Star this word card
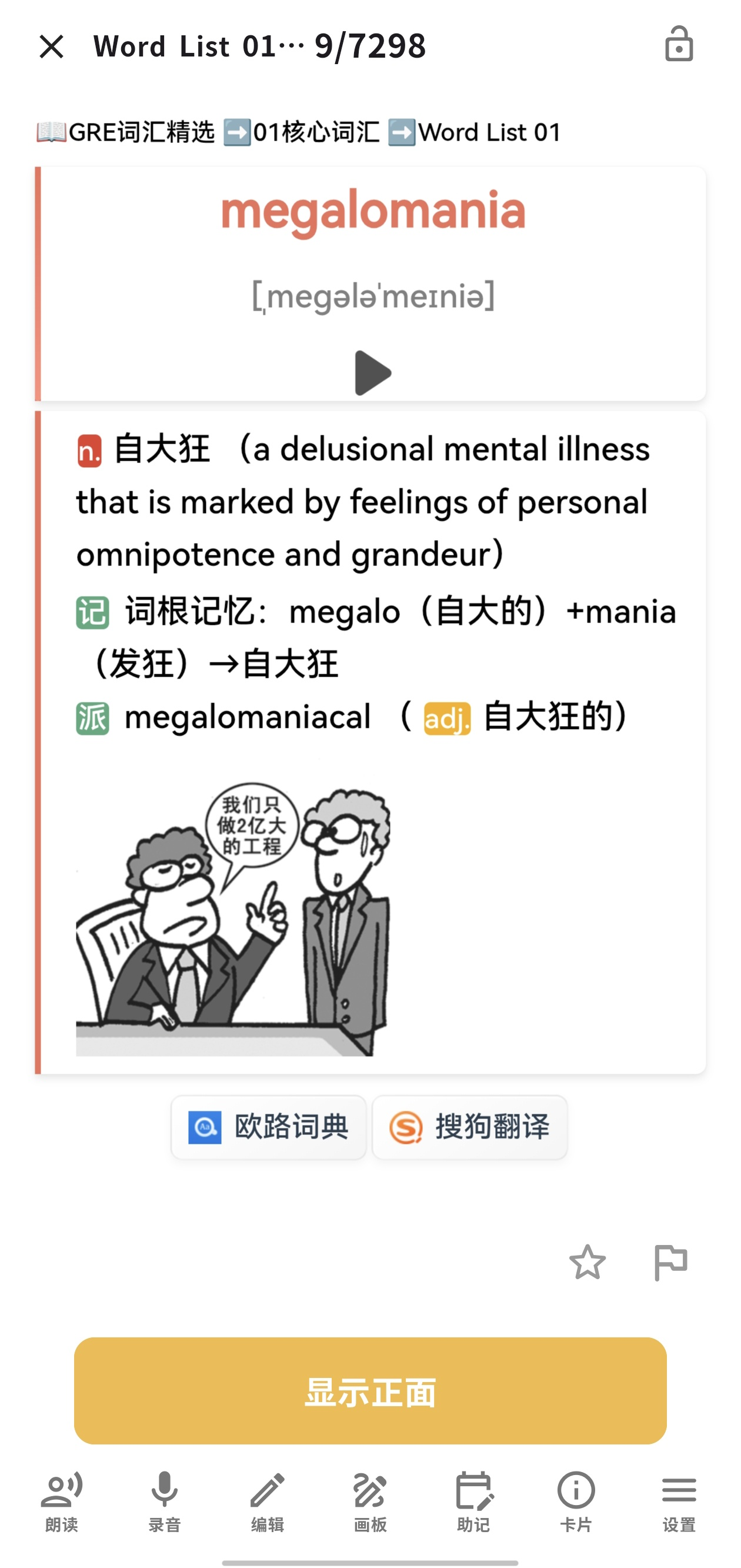 (587, 1263)
